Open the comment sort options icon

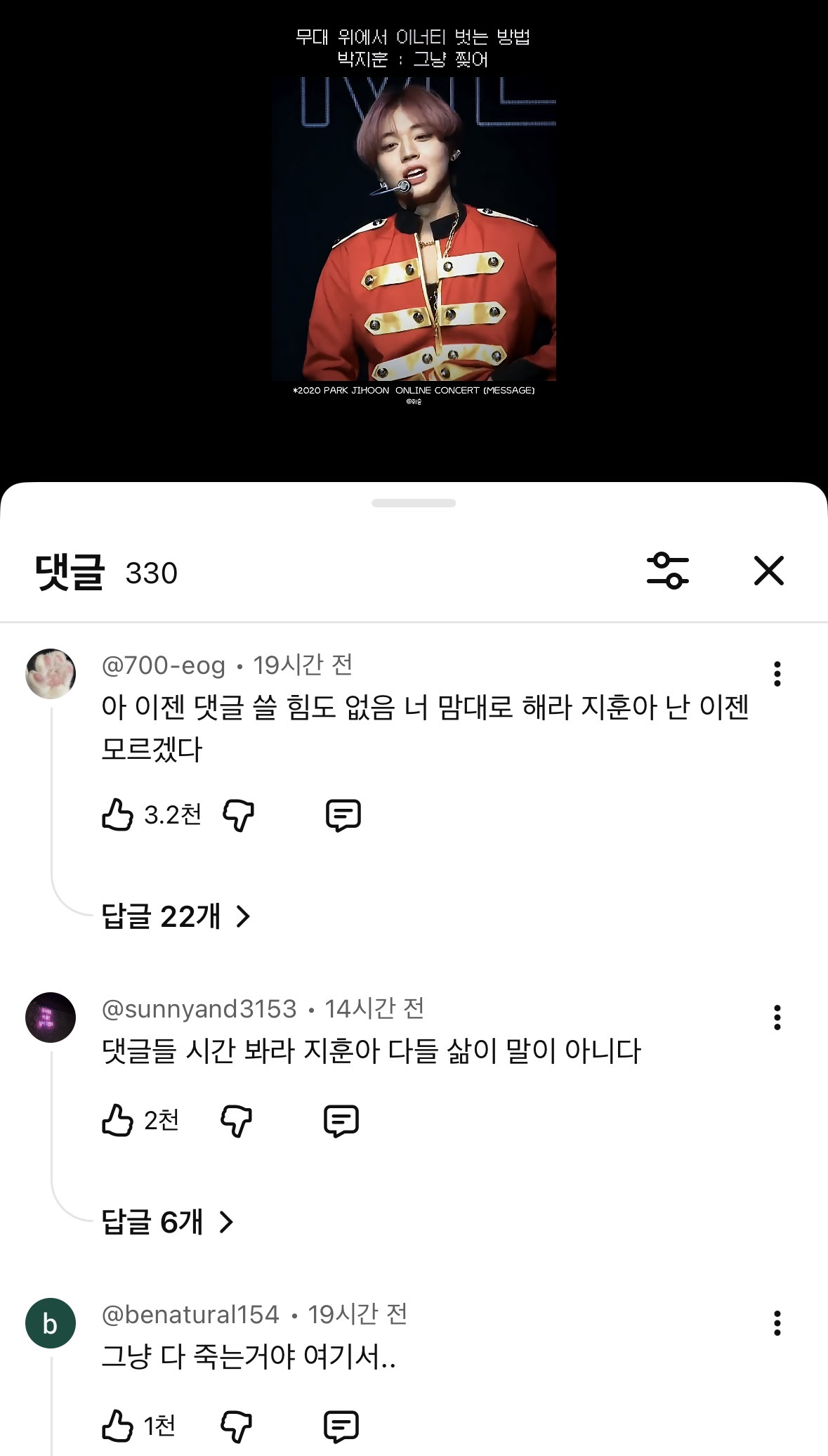667,571
